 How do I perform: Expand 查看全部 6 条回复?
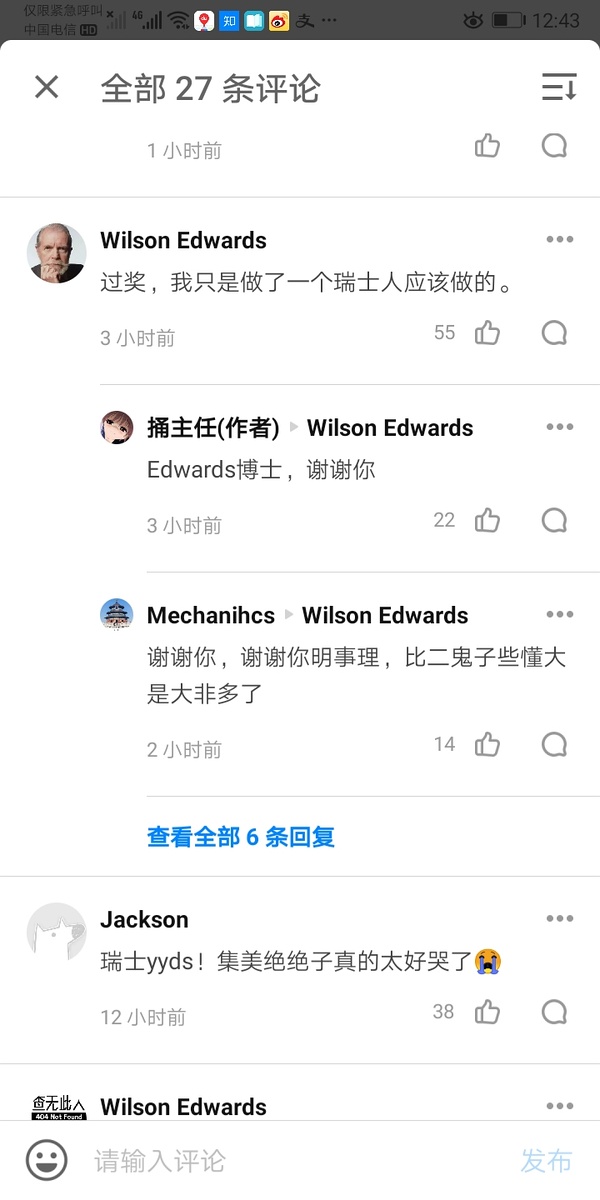(x=241, y=837)
